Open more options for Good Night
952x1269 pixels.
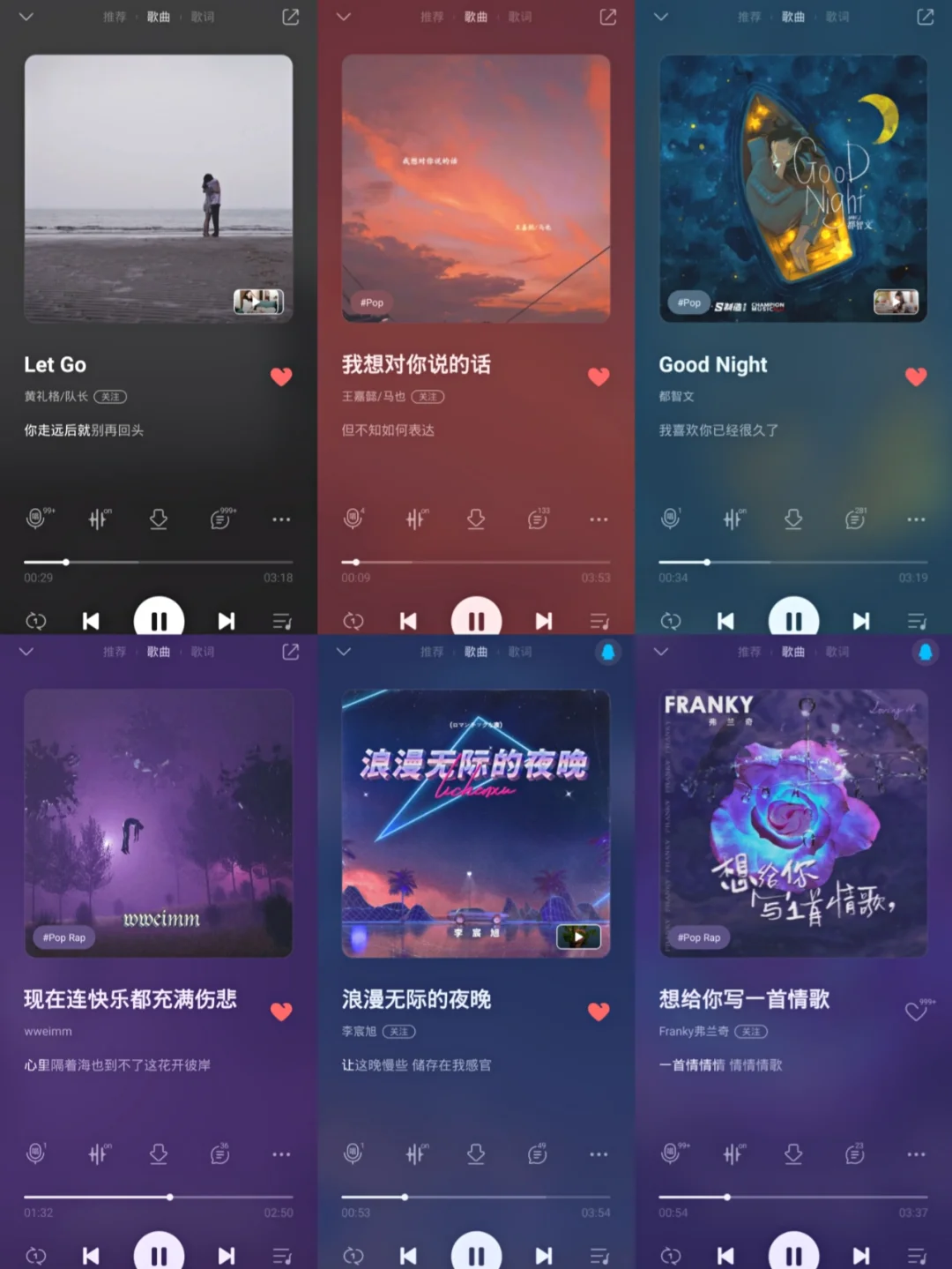(915, 519)
